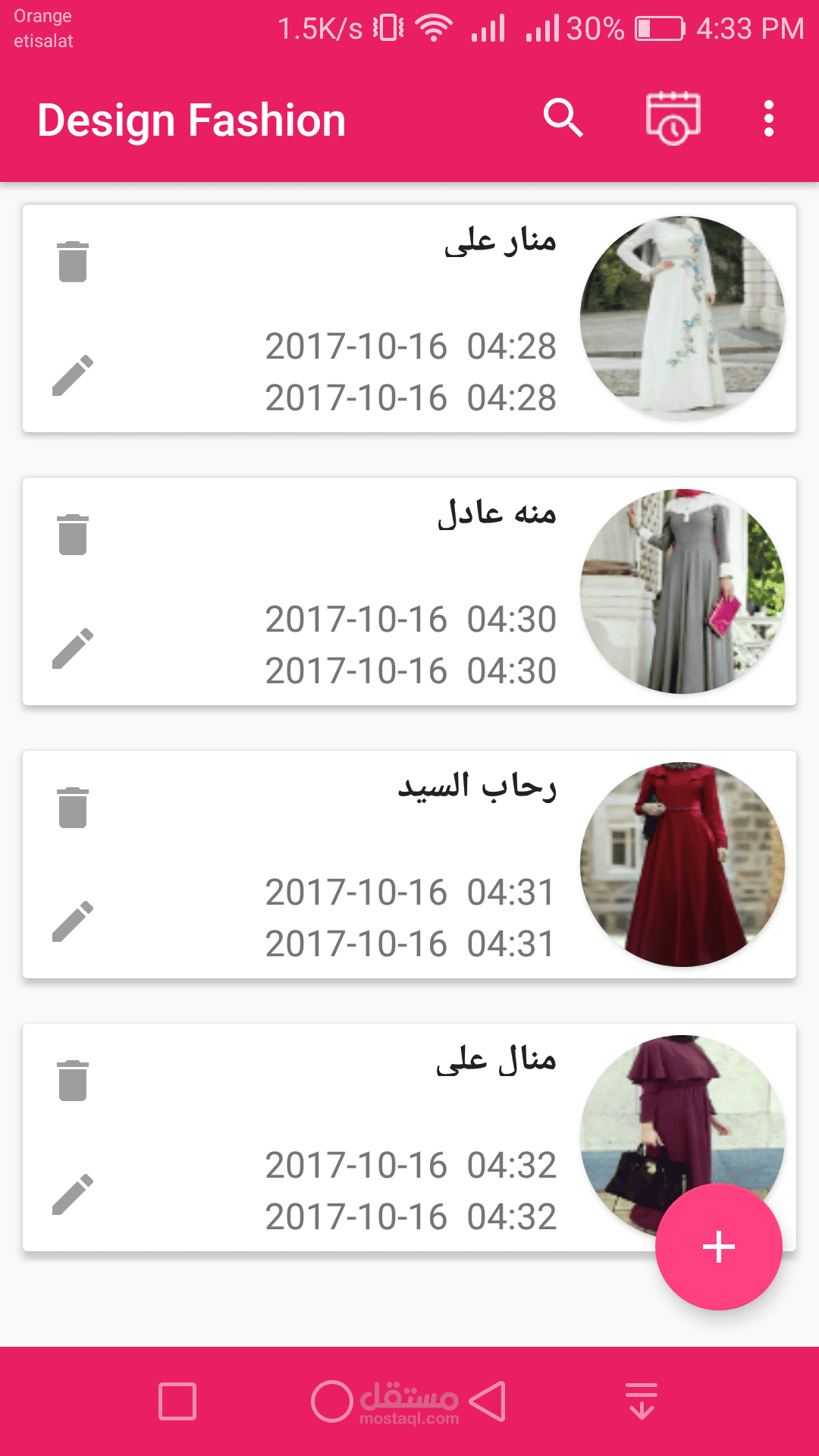Image resolution: width=819 pixels, height=1456 pixels.
Task: Go back using the navigation bar arrow
Action: 488,1401
